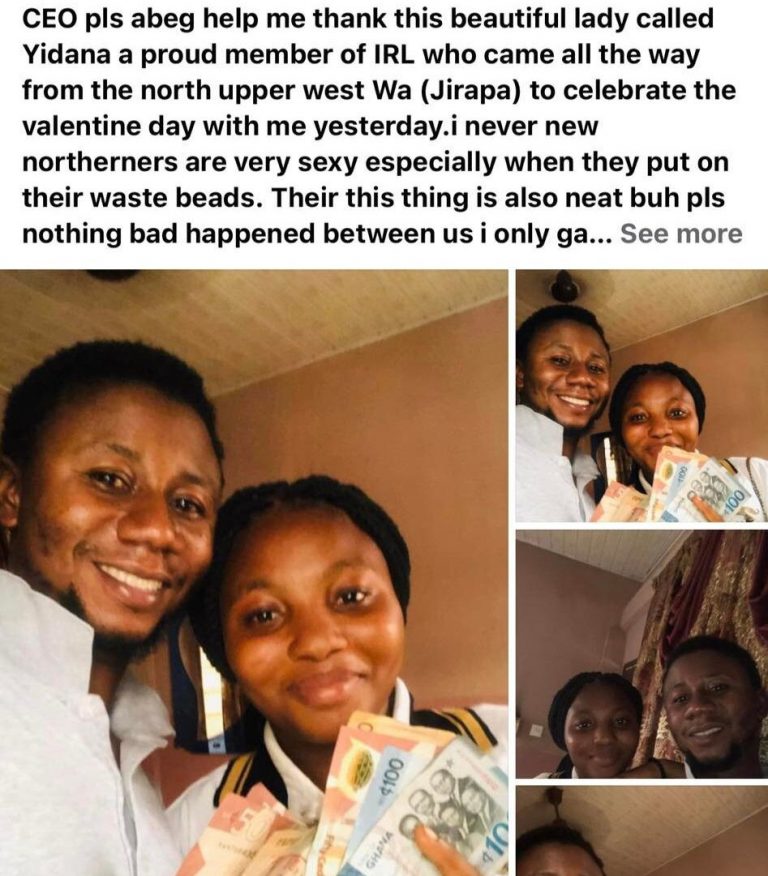768x876 pixels.
Task: Open the middle right photo with curtains
Action: 641,654
